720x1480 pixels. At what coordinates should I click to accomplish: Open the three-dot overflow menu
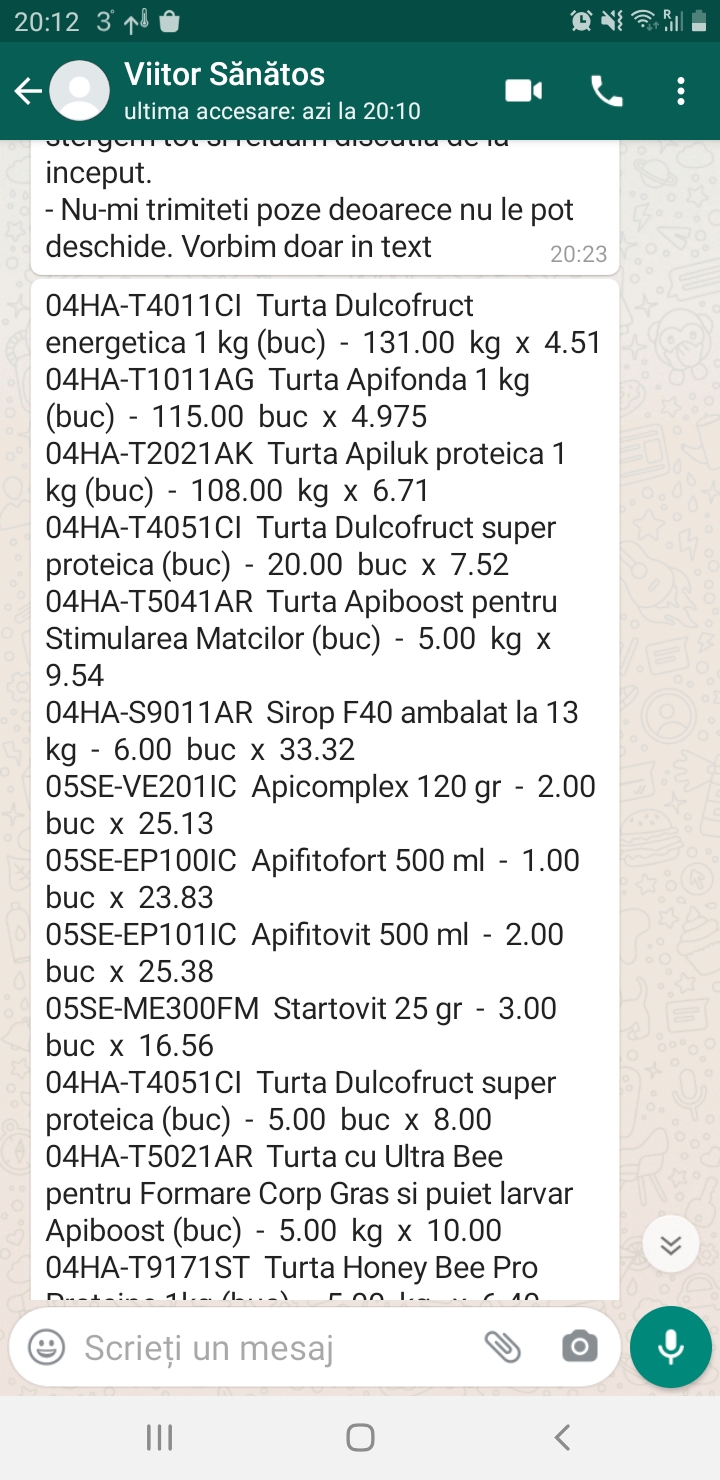(681, 91)
